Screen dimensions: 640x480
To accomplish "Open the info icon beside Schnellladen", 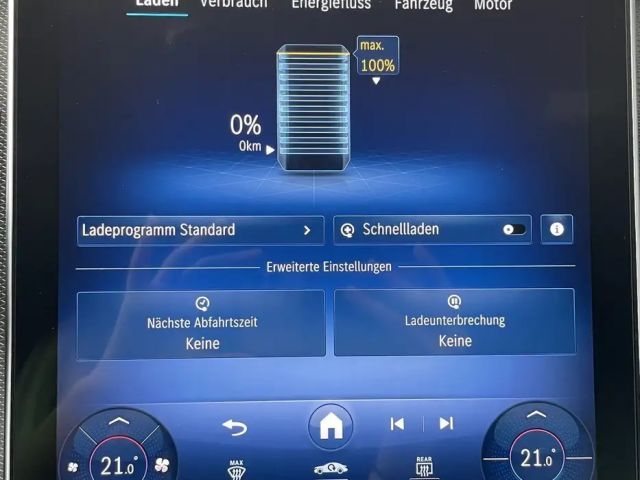I will click(557, 230).
